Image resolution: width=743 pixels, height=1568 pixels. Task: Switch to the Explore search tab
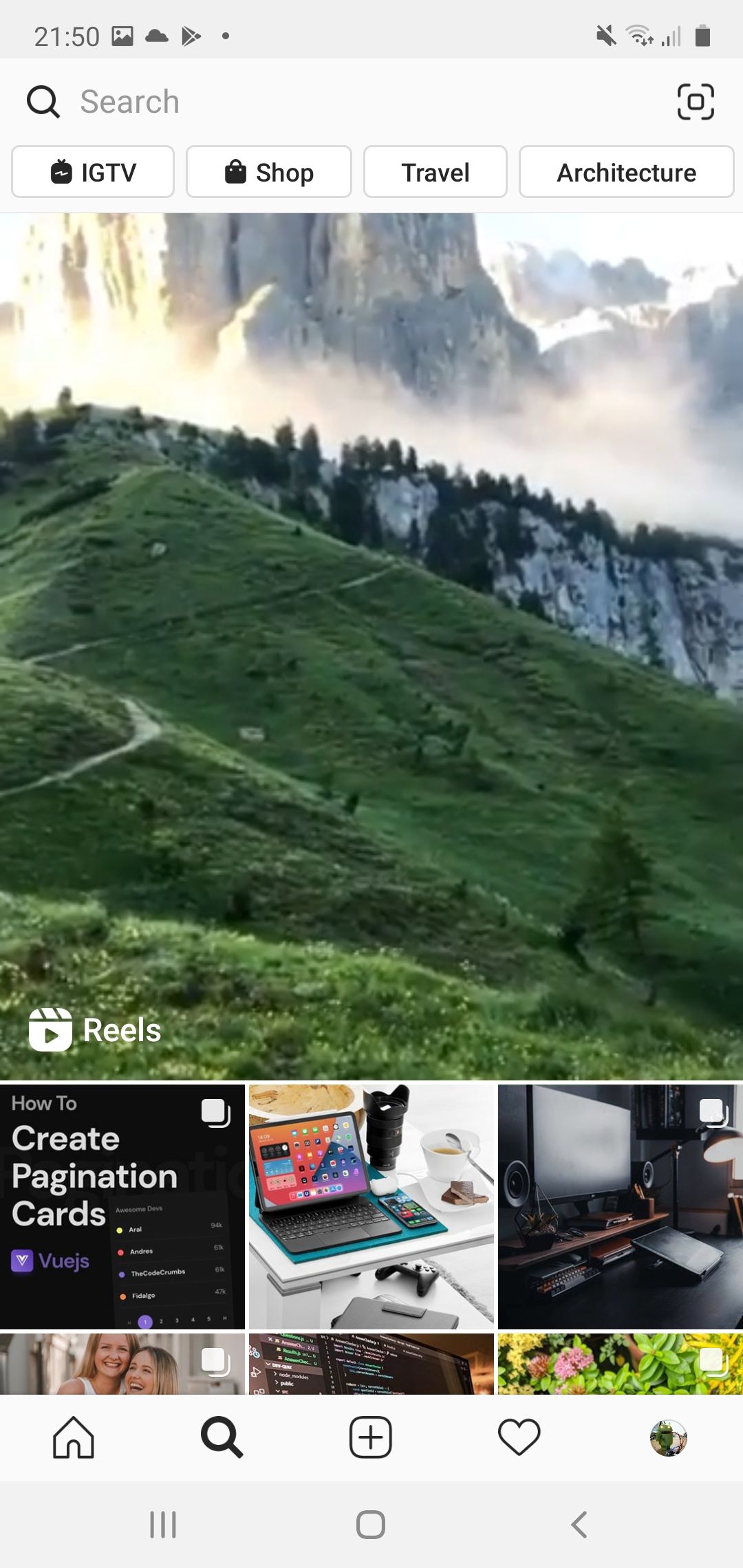coord(222,1437)
